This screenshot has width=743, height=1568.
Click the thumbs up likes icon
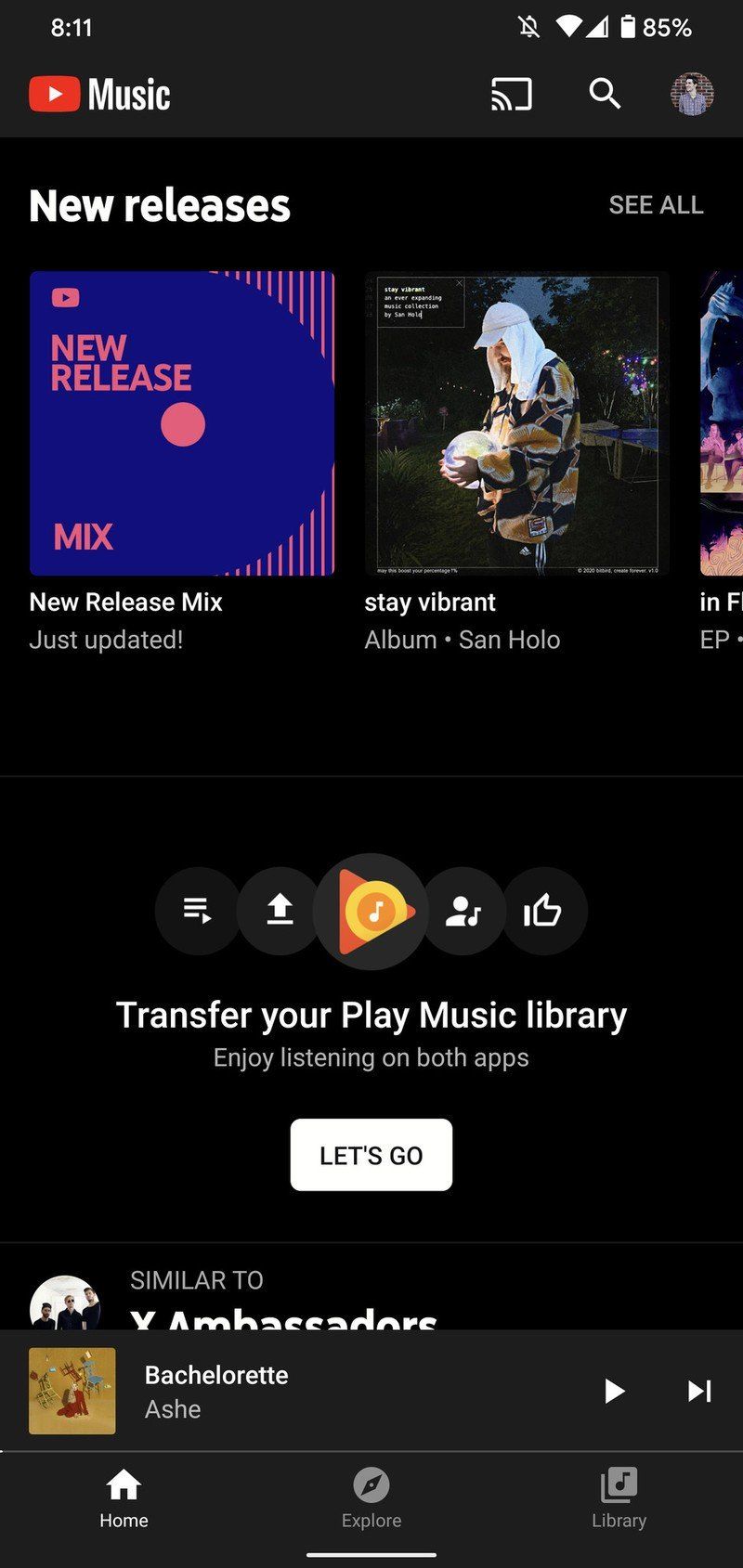click(544, 912)
